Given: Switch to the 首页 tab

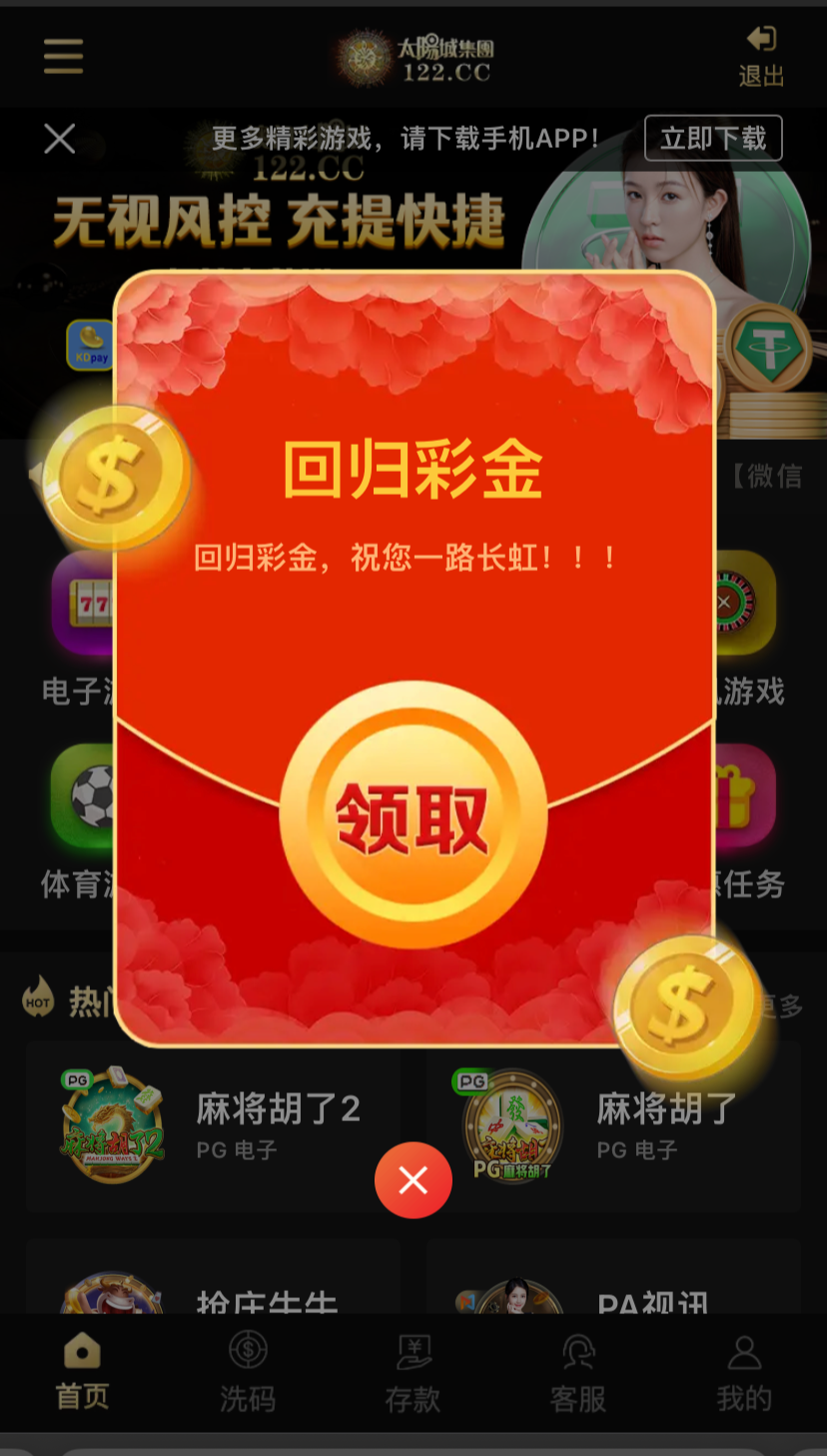Looking at the screenshot, I should 82,1373.
